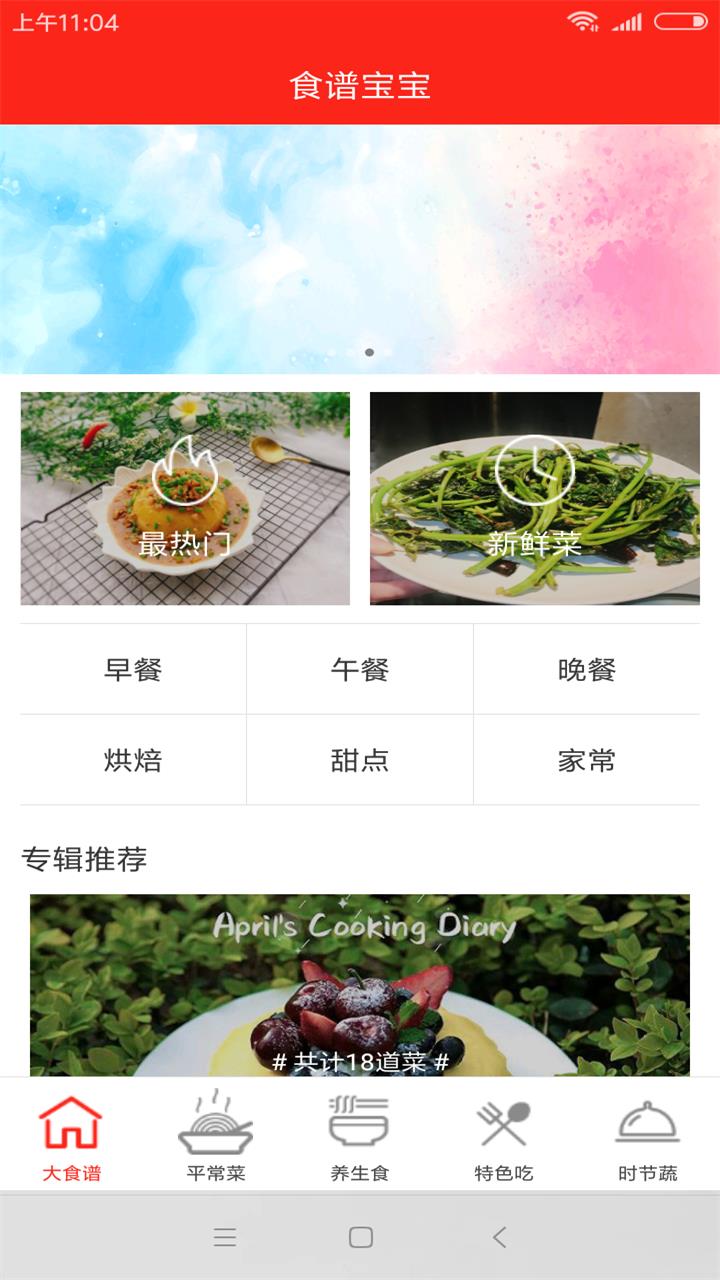Browse the 甜点 category
This screenshot has width=720, height=1280.
(360, 760)
